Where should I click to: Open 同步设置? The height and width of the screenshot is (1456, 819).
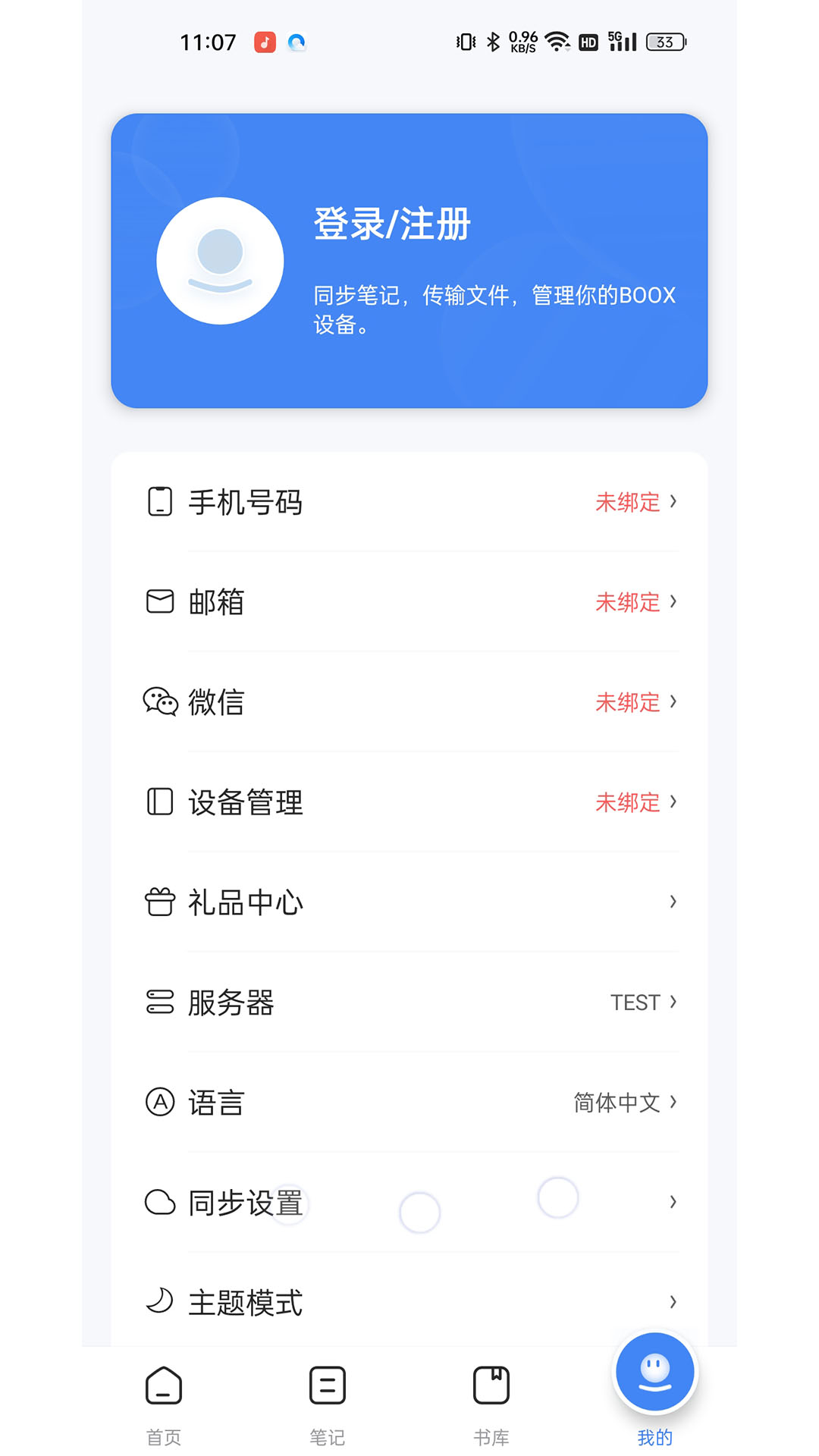(x=409, y=1203)
